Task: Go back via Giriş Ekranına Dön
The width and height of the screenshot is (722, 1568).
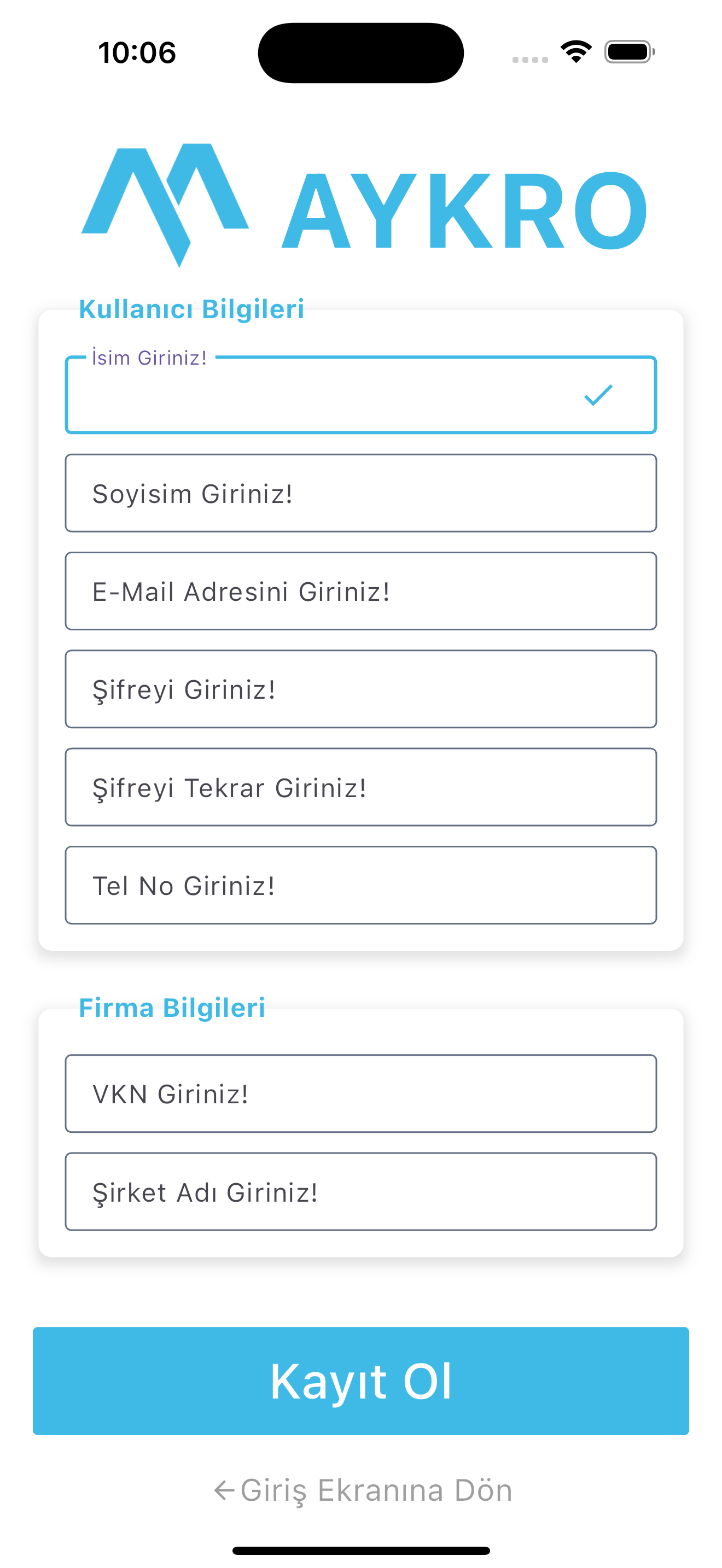Action: pyautogui.click(x=363, y=1490)
